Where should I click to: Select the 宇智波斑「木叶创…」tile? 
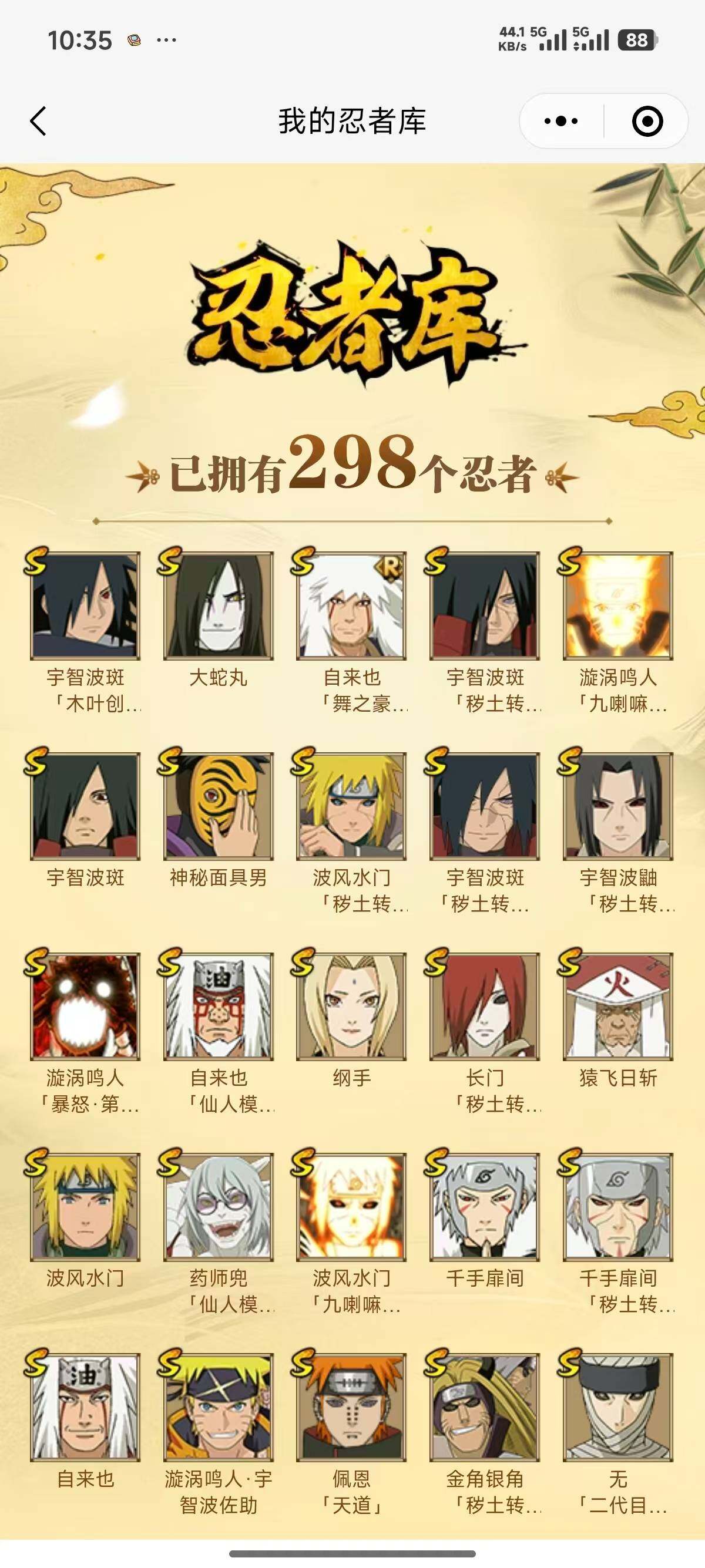(85, 605)
